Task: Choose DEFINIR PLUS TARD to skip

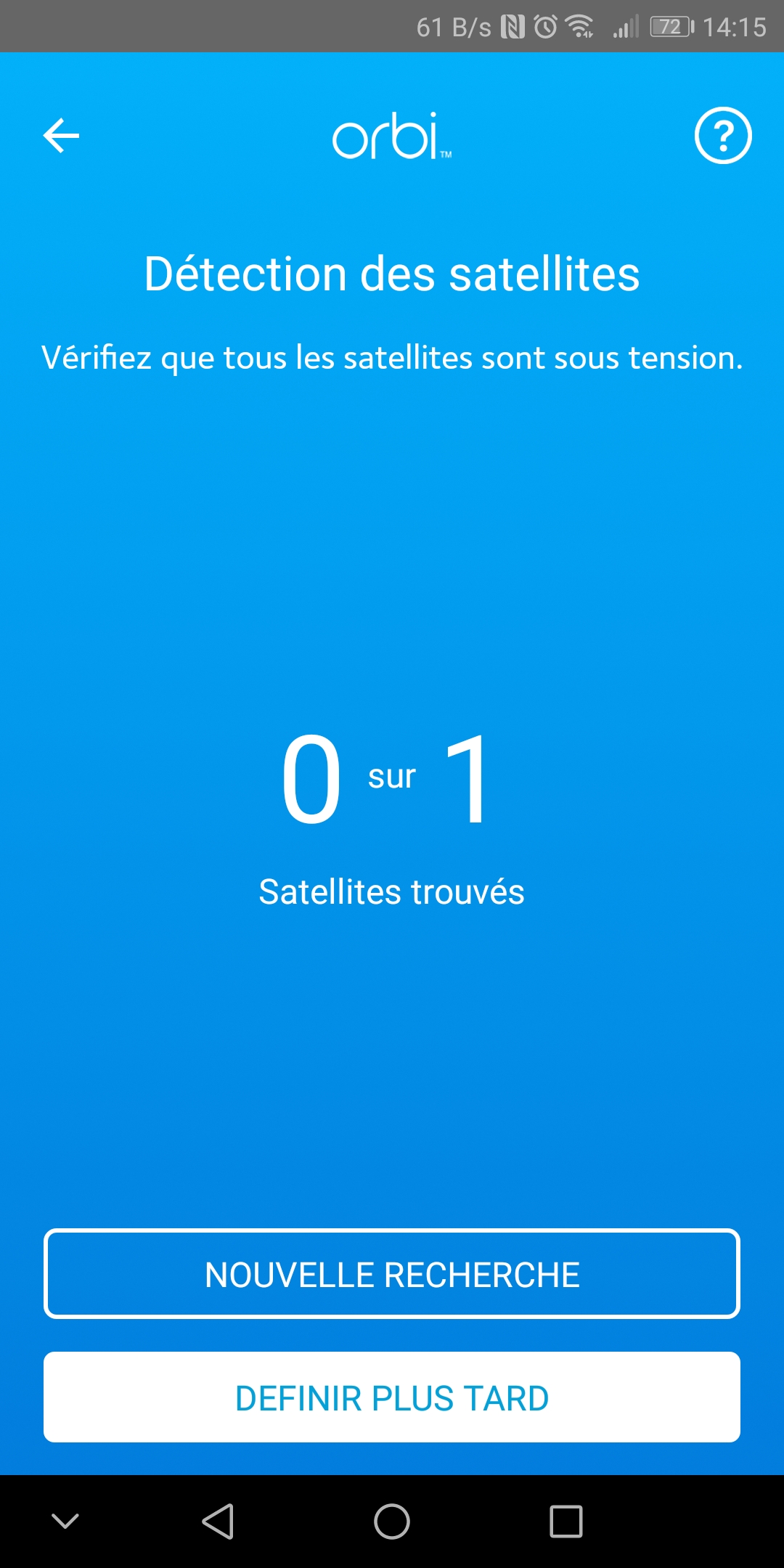Action: [x=392, y=1397]
